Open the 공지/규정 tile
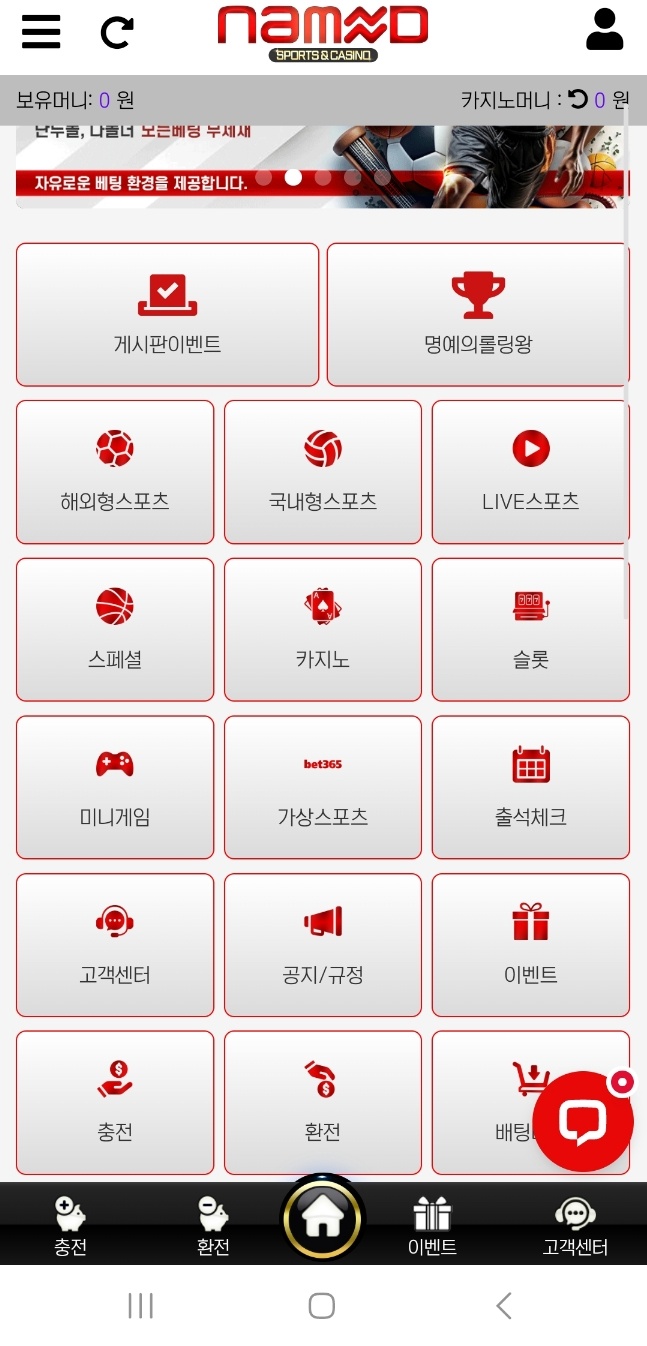 pos(323,945)
